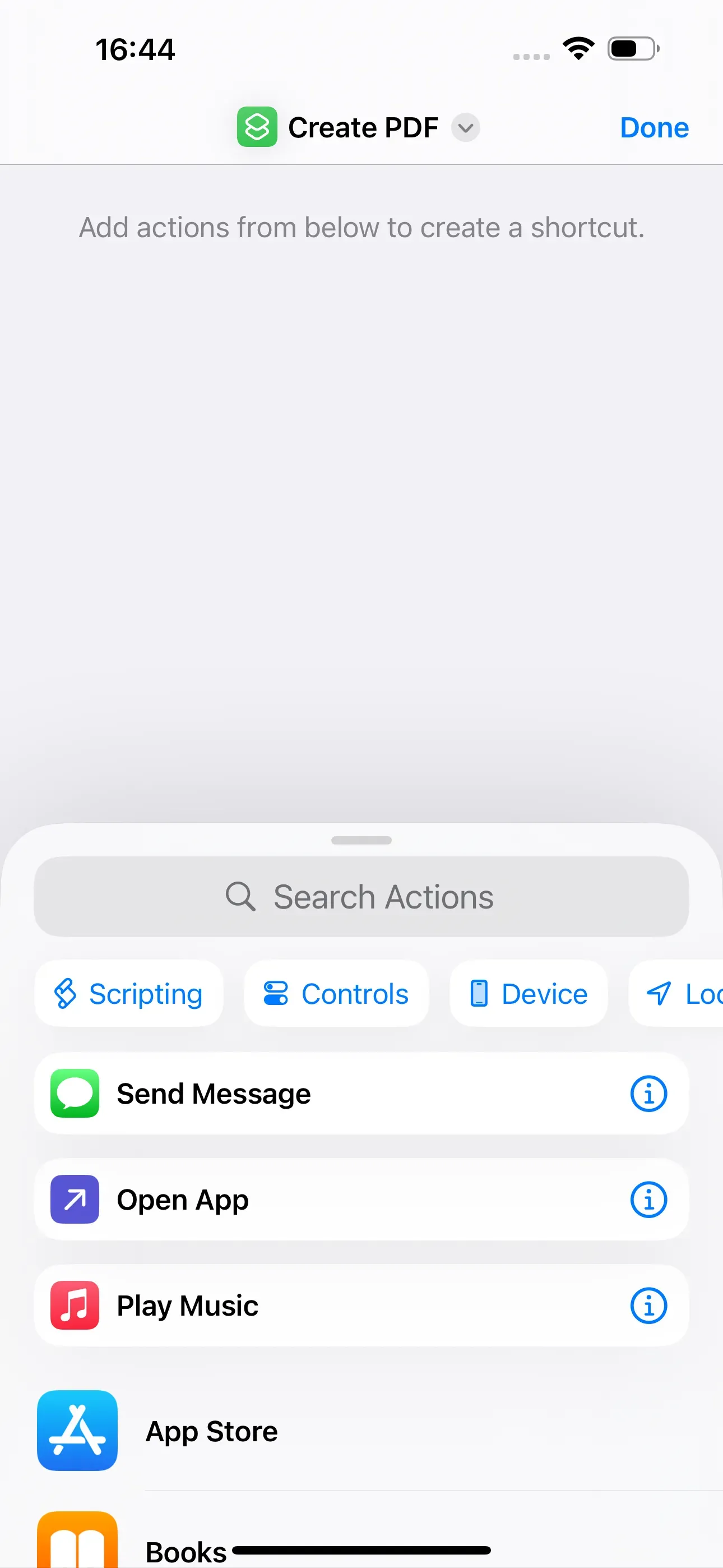Tap the magnifier icon in the search bar
The height and width of the screenshot is (1568, 723).
click(x=241, y=896)
